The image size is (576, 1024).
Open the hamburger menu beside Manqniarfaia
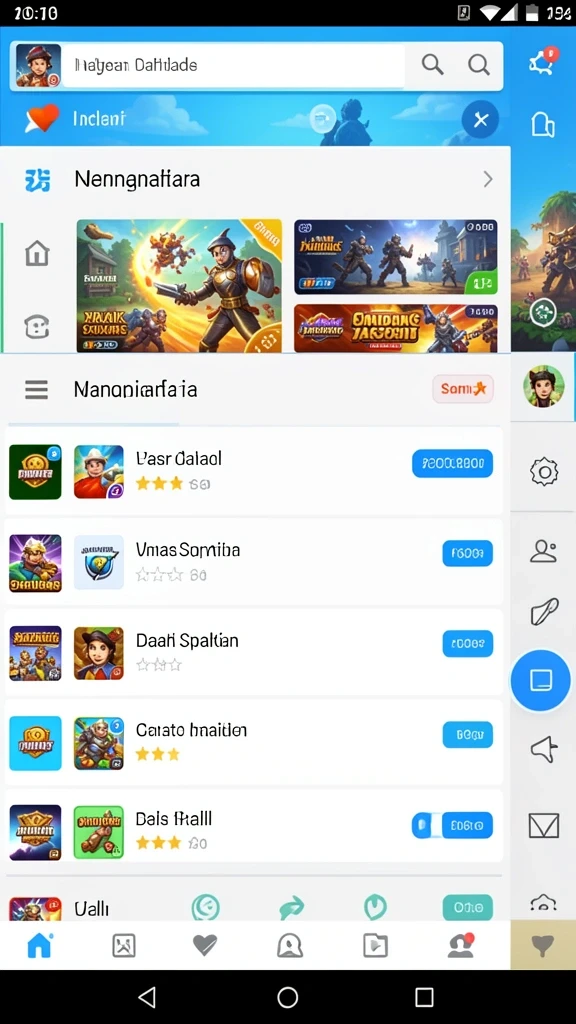click(x=37, y=390)
